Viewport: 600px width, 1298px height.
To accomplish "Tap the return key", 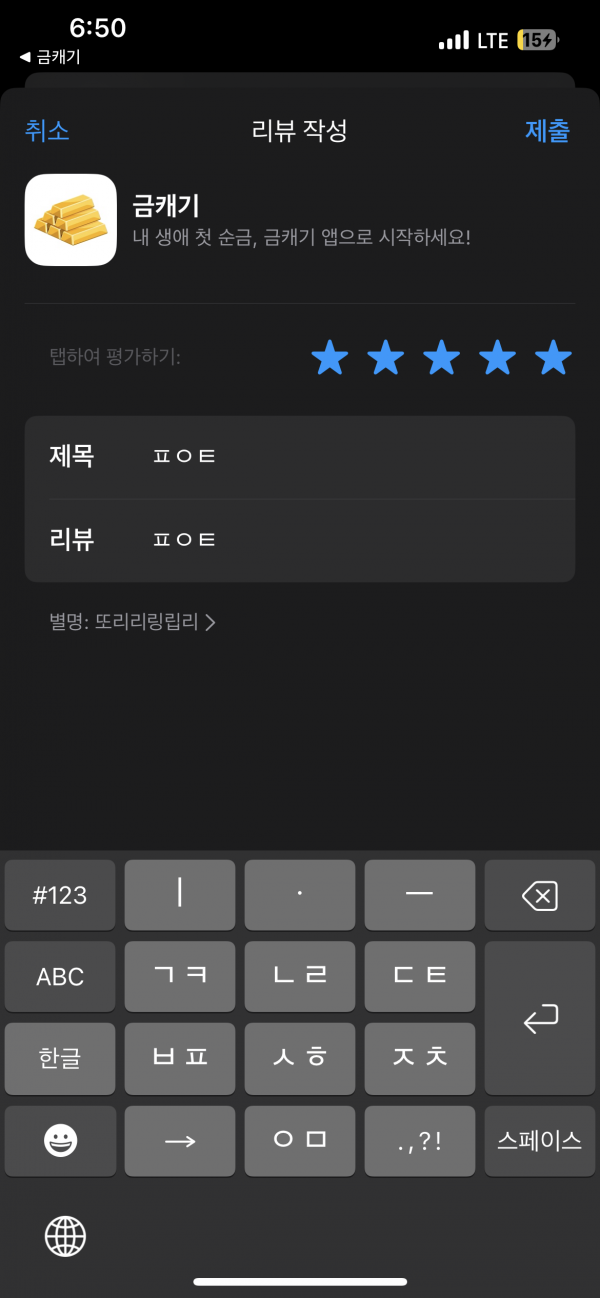I will (540, 1018).
